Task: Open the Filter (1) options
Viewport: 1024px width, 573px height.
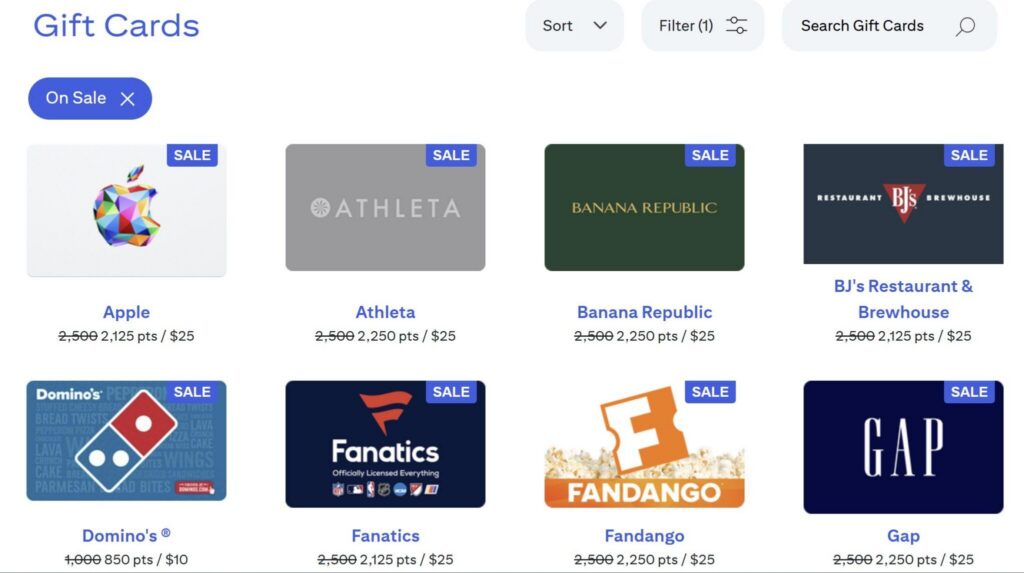Action: tap(702, 26)
